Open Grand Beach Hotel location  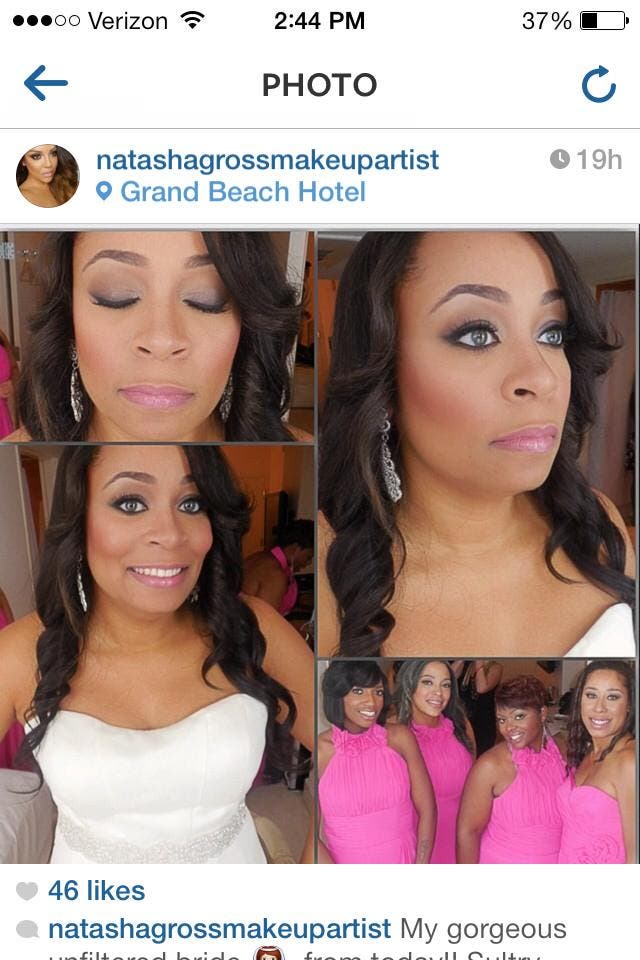[242, 192]
